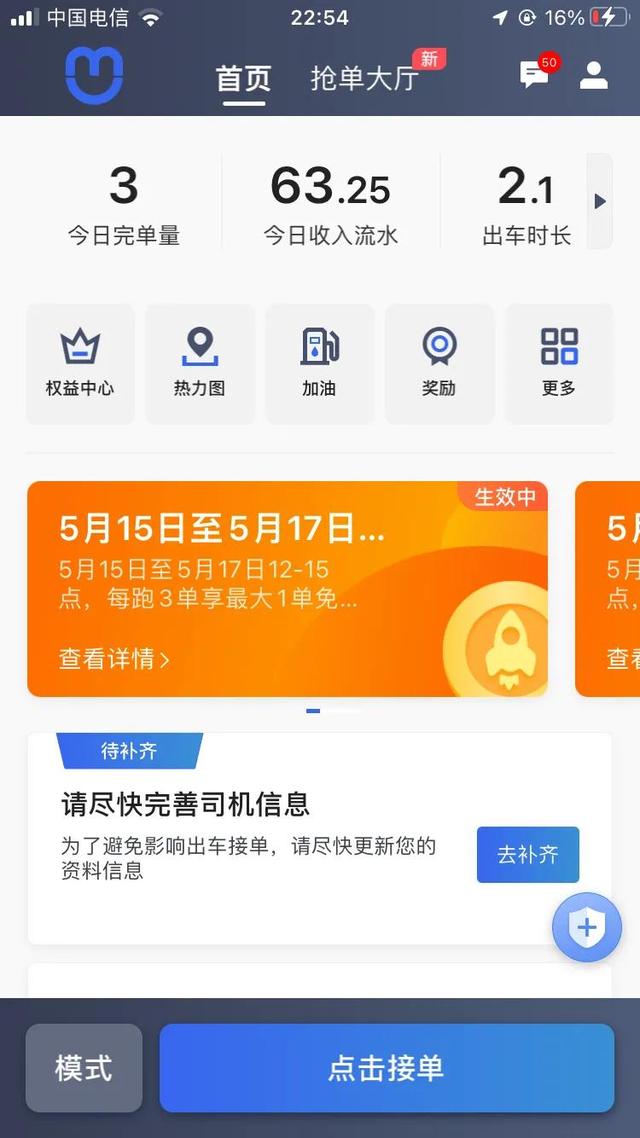Open the 模式 mode button
640x1138 pixels.
(x=84, y=1068)
